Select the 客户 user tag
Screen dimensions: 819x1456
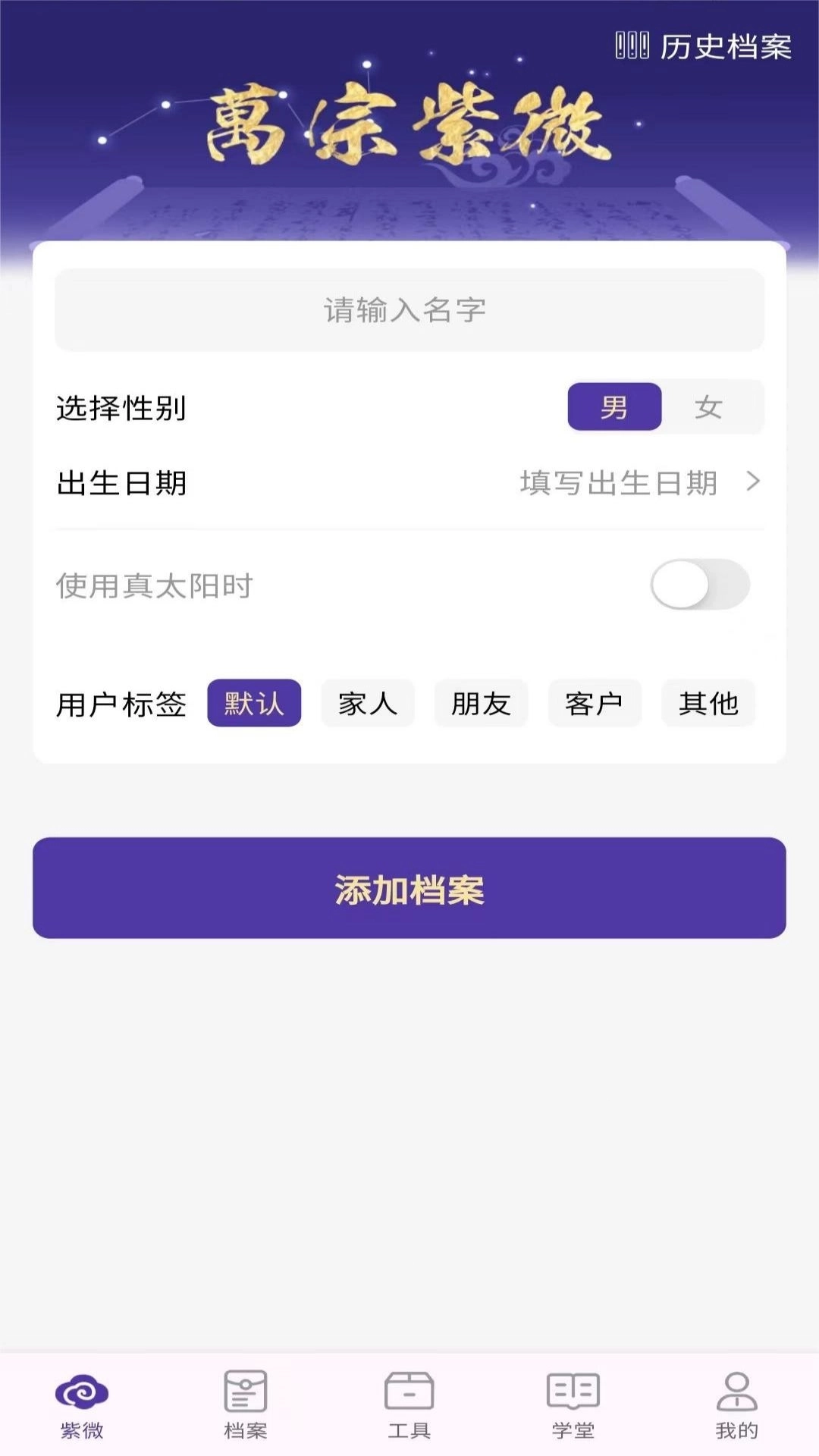(595, 704)
